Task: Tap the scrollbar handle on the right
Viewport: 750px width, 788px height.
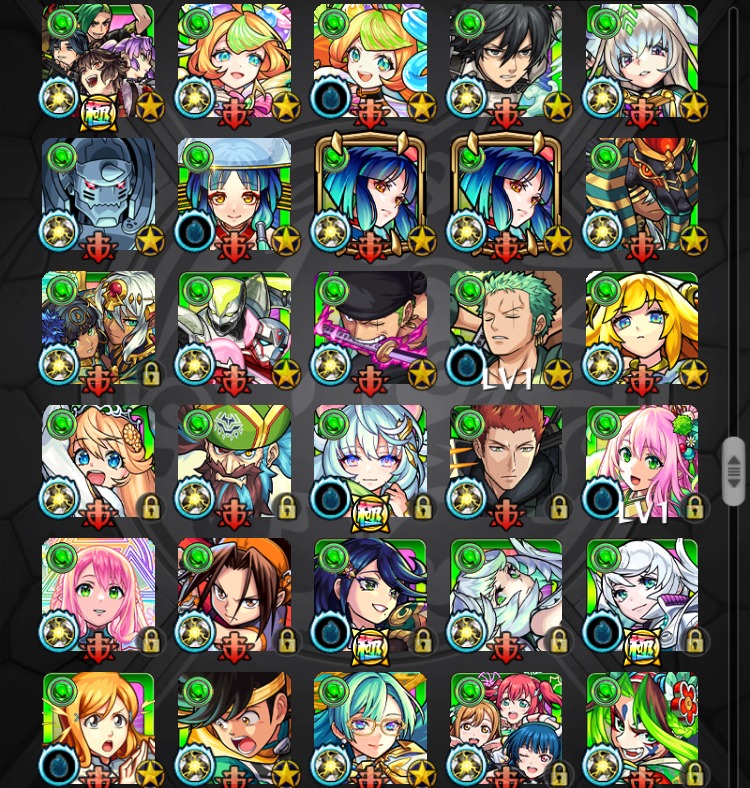Action: (x=733, y=471)
